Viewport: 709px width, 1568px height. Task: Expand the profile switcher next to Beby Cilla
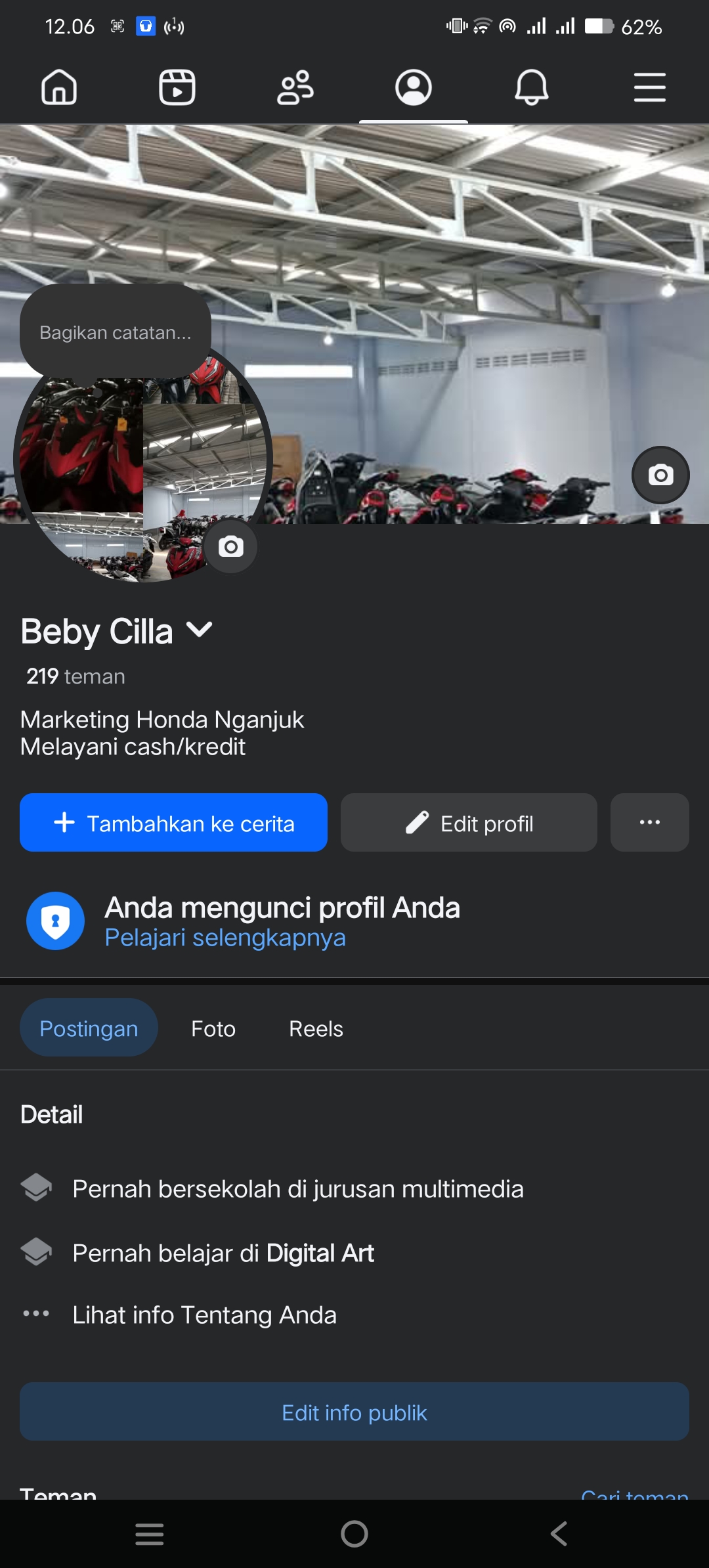pos(200,630)
